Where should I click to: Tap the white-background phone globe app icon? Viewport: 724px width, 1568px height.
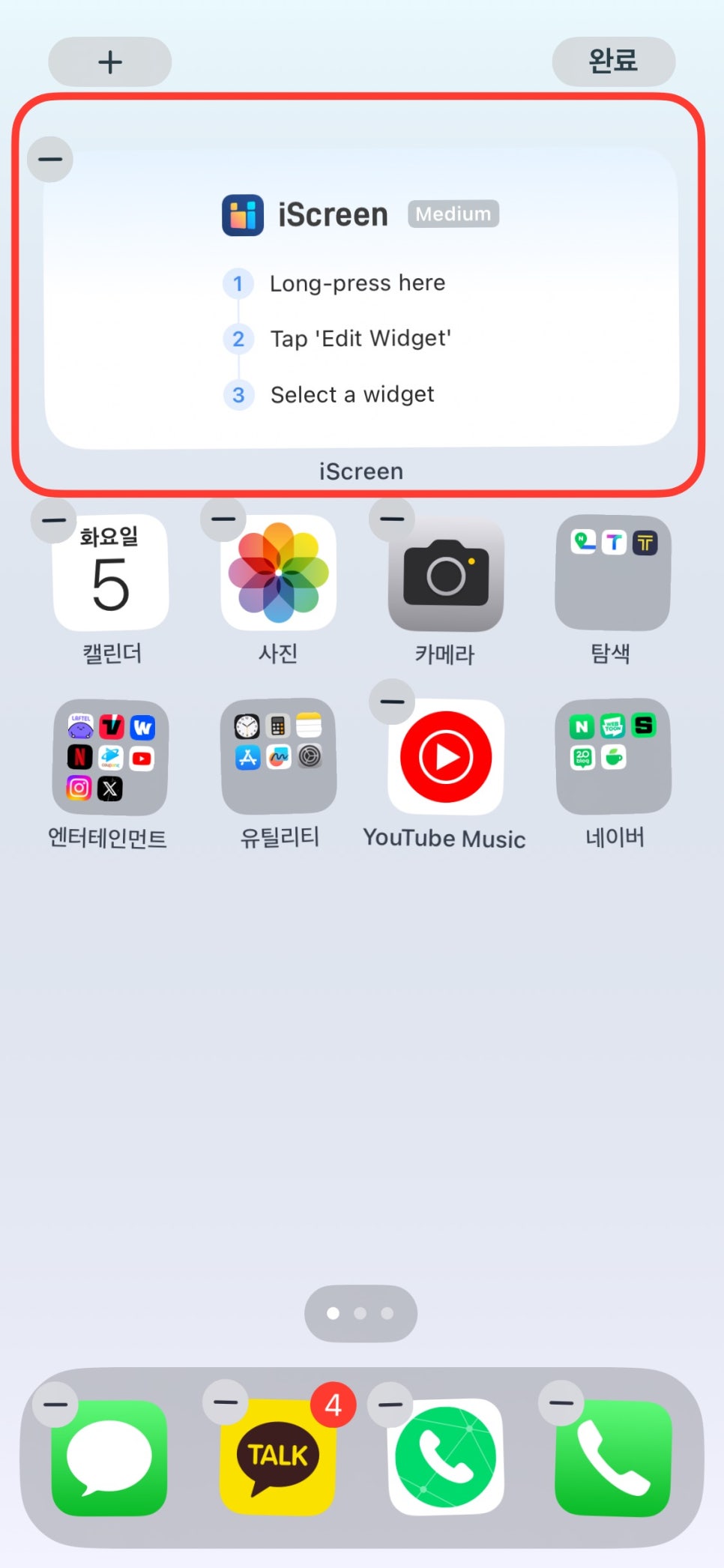point(446,1458)
